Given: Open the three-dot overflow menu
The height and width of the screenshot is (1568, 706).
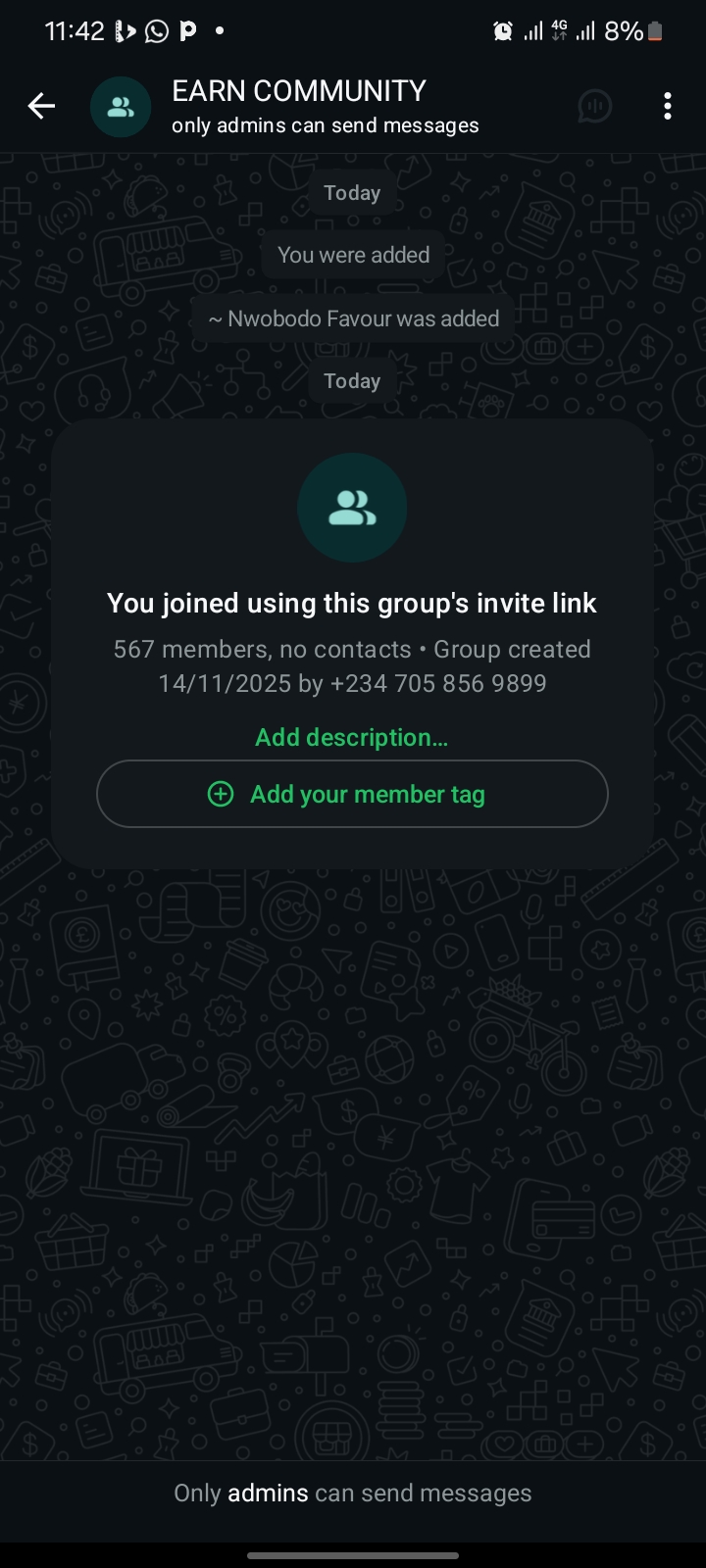Looking at the screenshot, I should pos(667,106).
